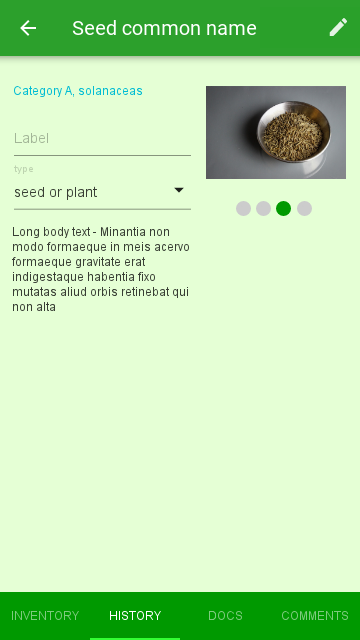Switch to the Inventory tab
Image resolution: width=360 pixels, height=640 pixels.
pos(45,616)
